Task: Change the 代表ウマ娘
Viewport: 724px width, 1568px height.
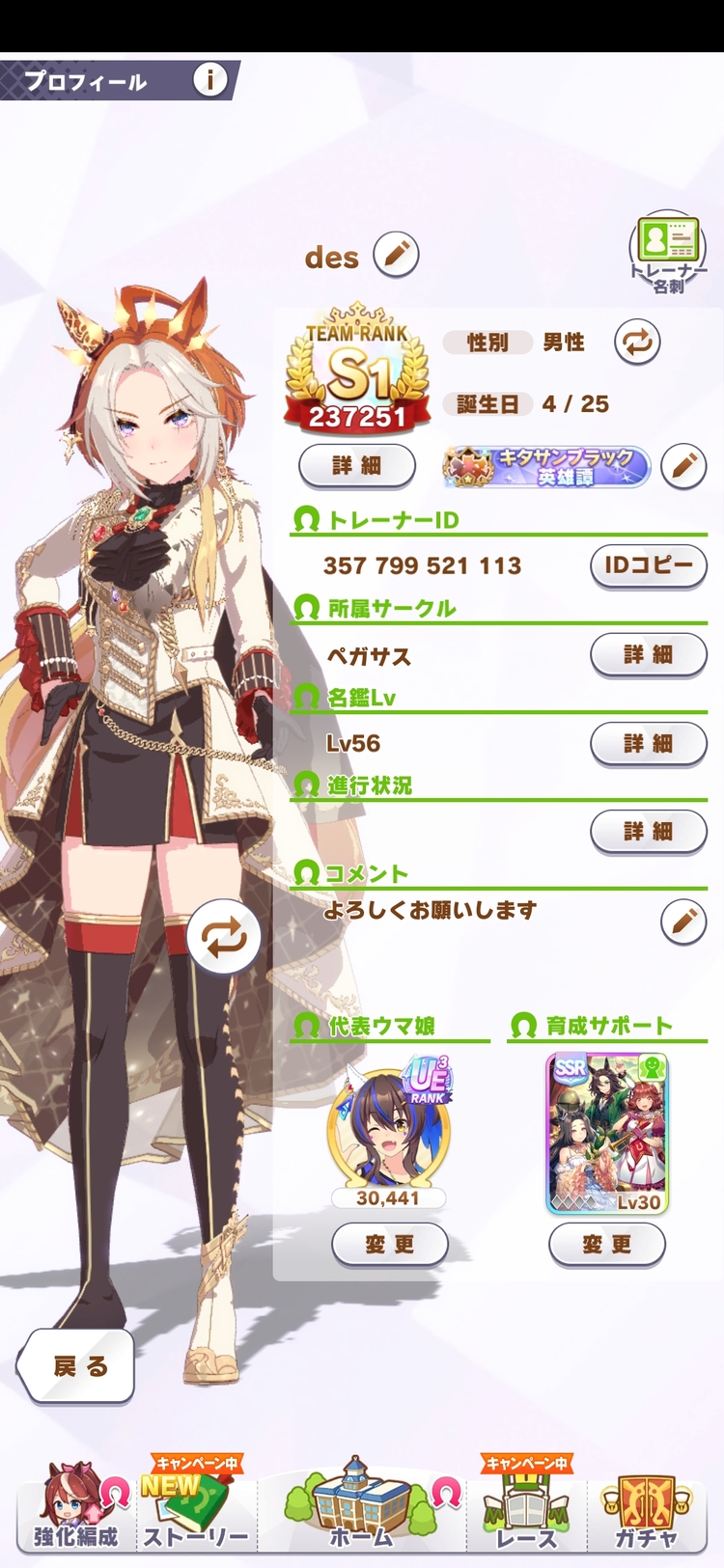Action: (389, 1245)
